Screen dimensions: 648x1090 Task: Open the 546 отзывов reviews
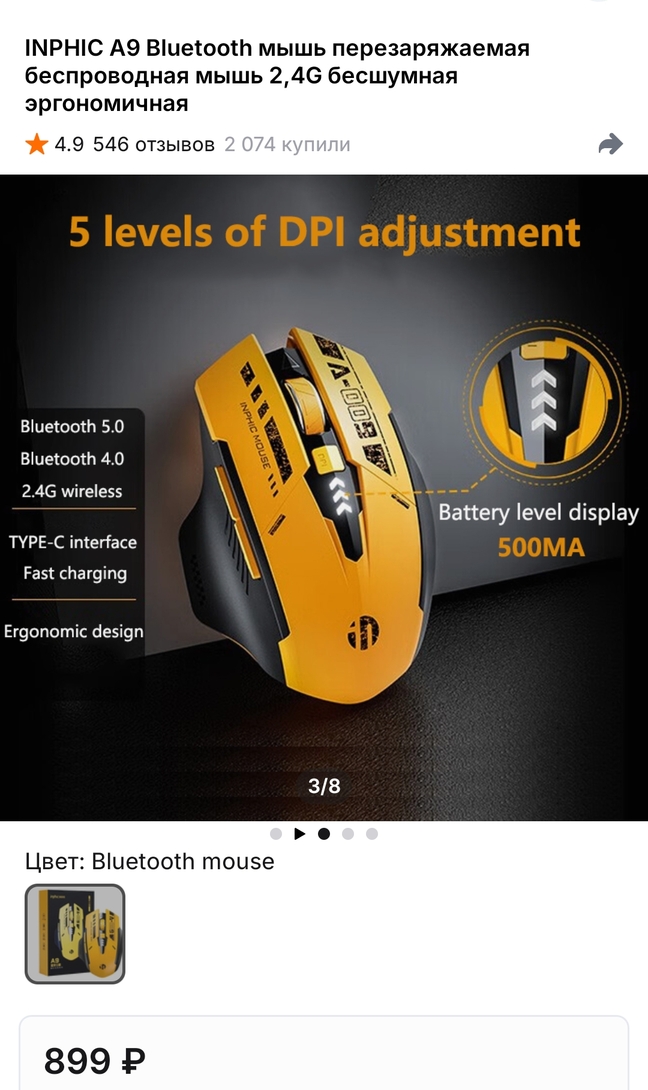point(153,145)
